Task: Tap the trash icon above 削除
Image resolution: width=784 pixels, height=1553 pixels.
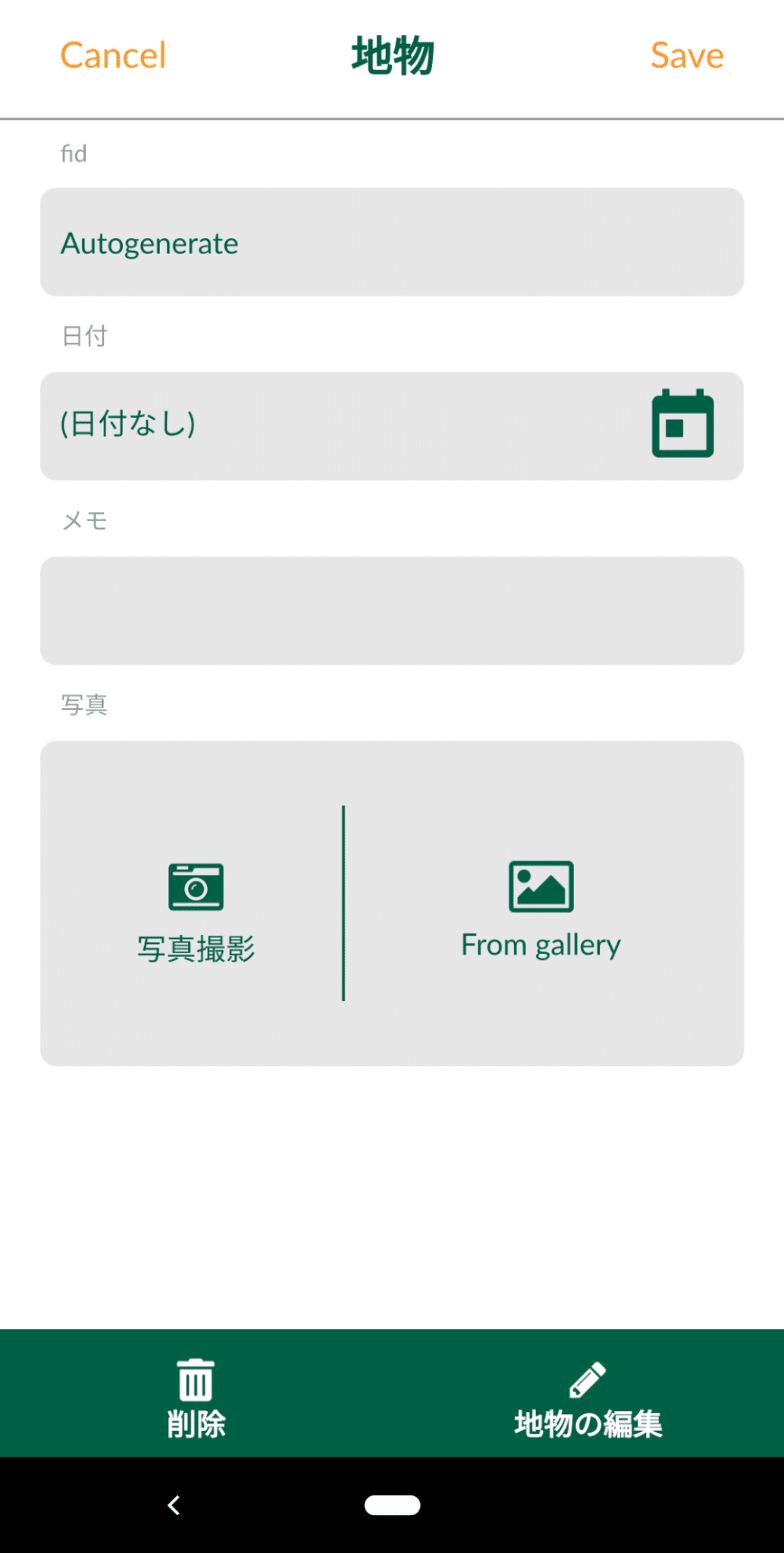Action: pos(194,1380)
